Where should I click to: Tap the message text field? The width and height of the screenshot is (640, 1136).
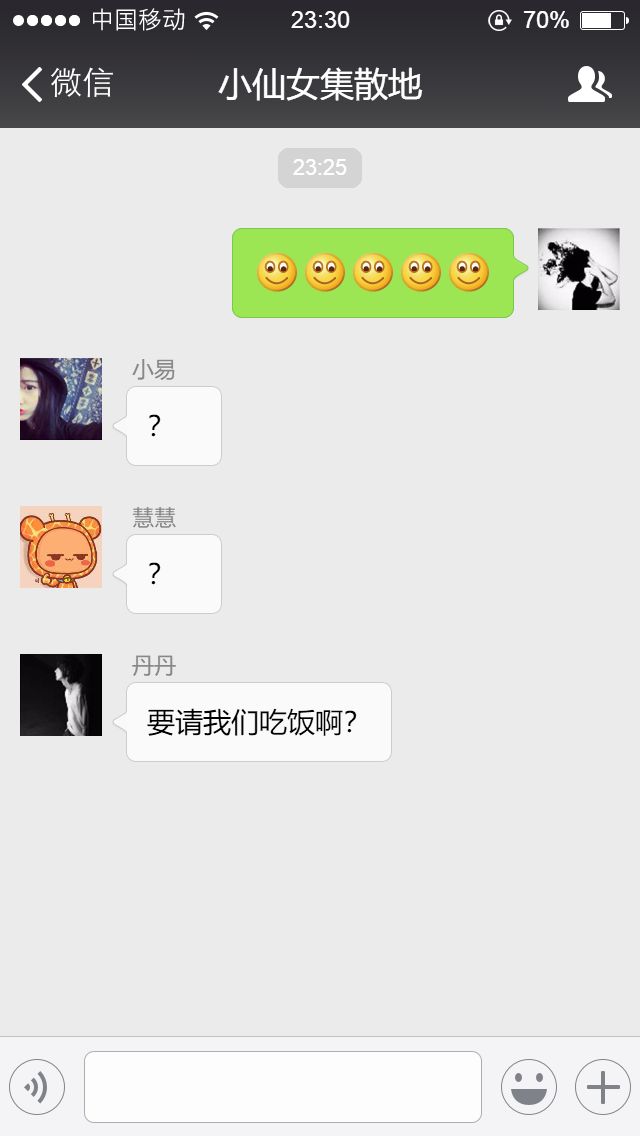282,1087
